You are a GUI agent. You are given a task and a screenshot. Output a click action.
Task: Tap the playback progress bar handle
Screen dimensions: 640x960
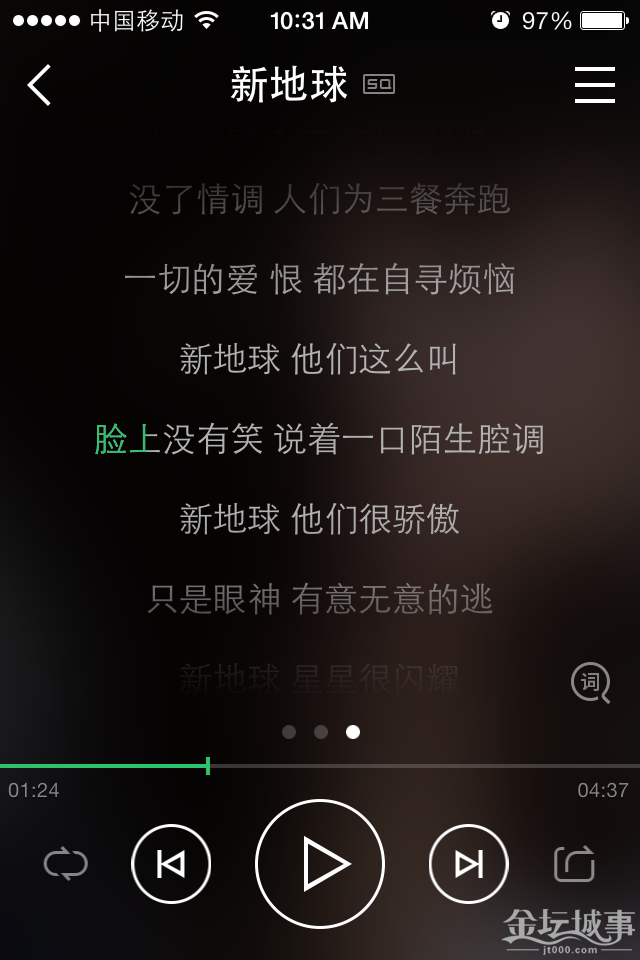[207, 766]
